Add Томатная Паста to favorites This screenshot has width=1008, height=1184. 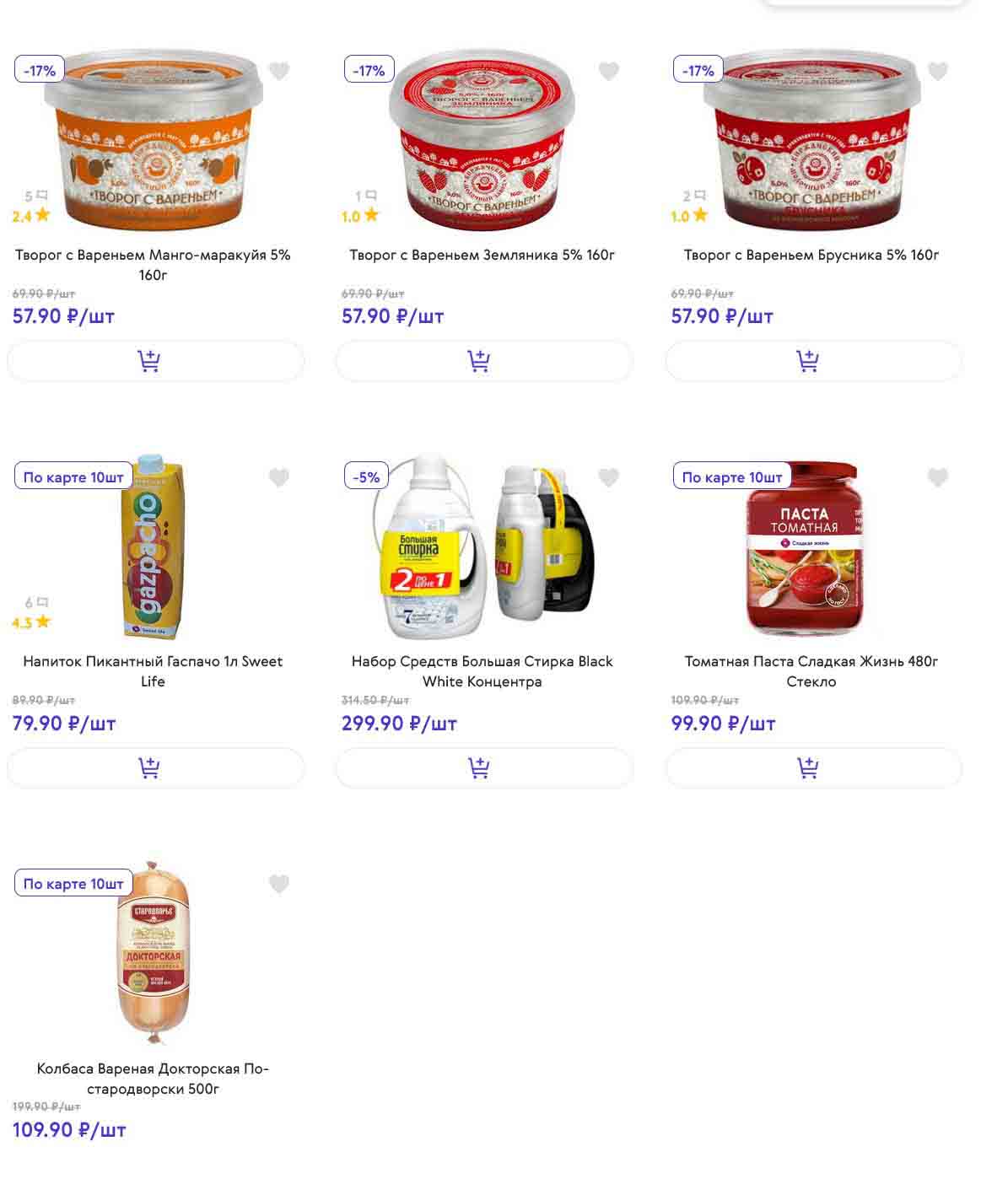[937, 478]
